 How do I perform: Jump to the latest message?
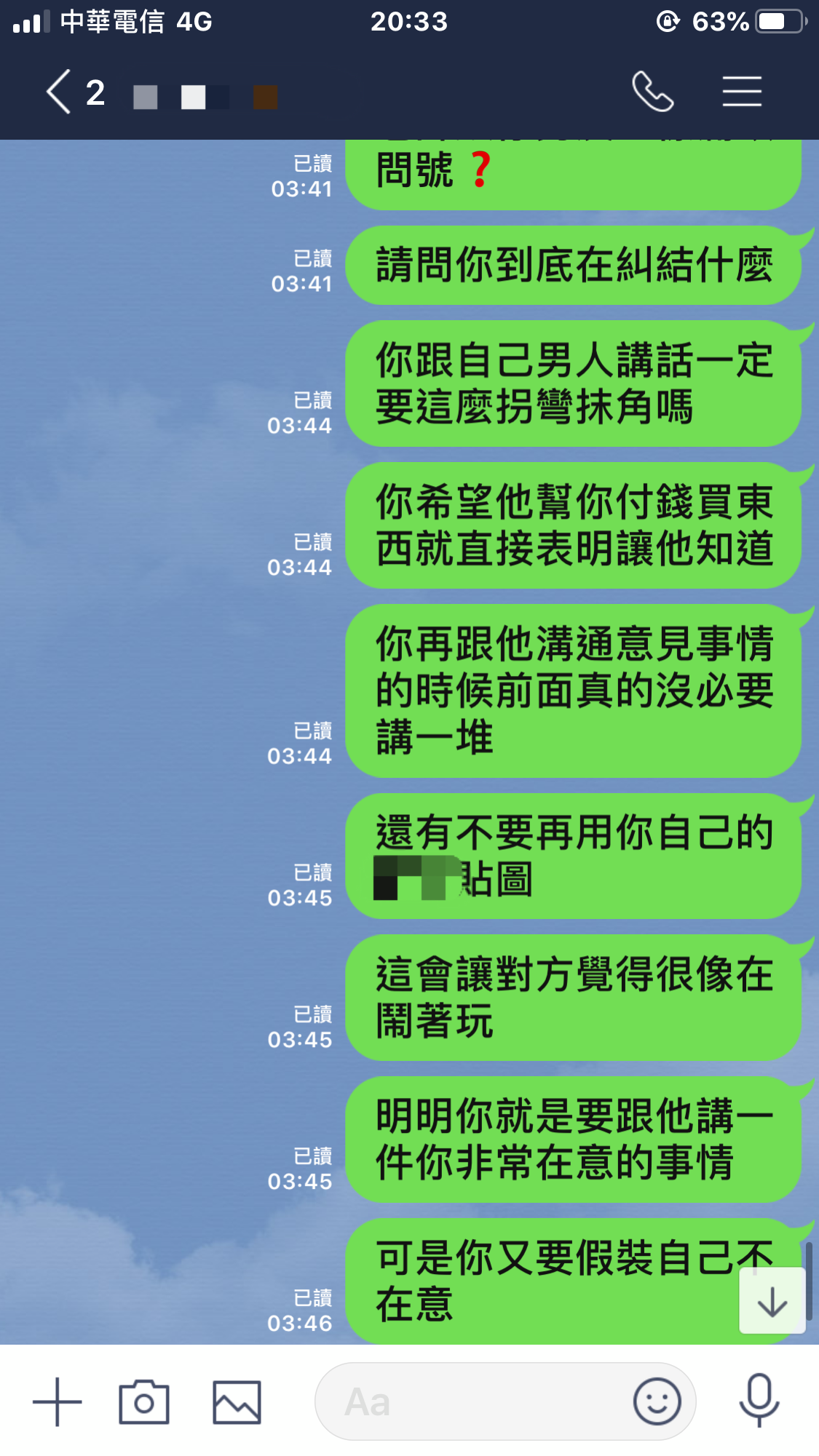point(772,1302)
